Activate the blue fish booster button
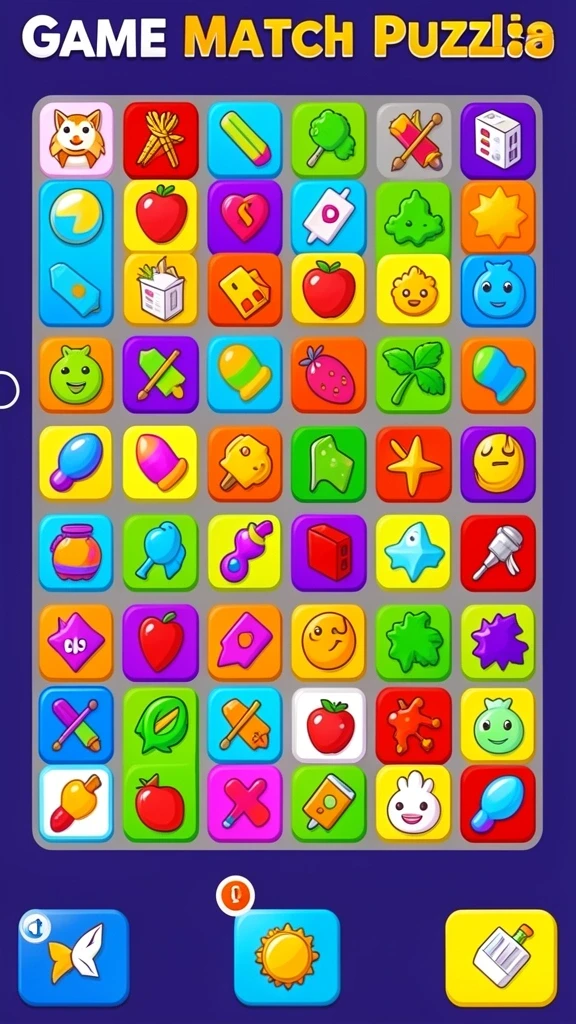The width and height of the screenshot is (576, 1024). pyautogui.click(x=73, y=957)
